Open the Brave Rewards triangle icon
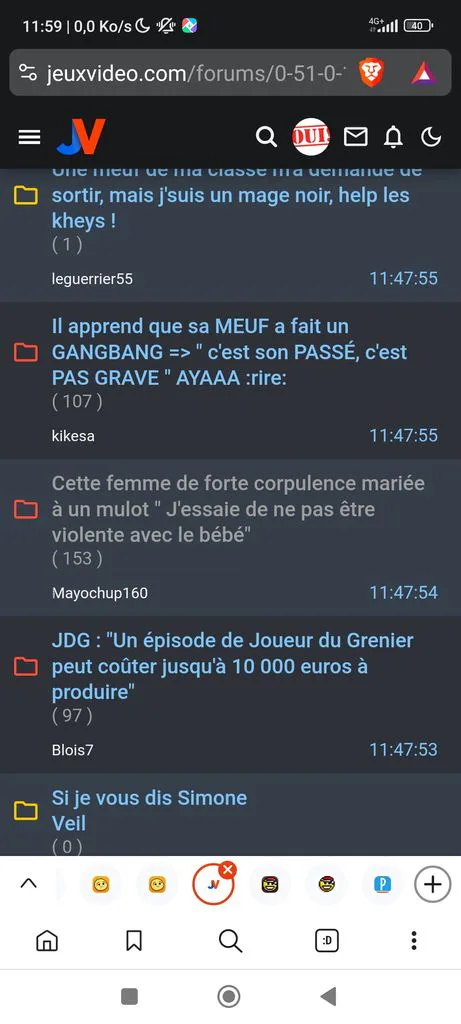The image size is (461, 1024). pyautogui.click(x=424, y=74)
